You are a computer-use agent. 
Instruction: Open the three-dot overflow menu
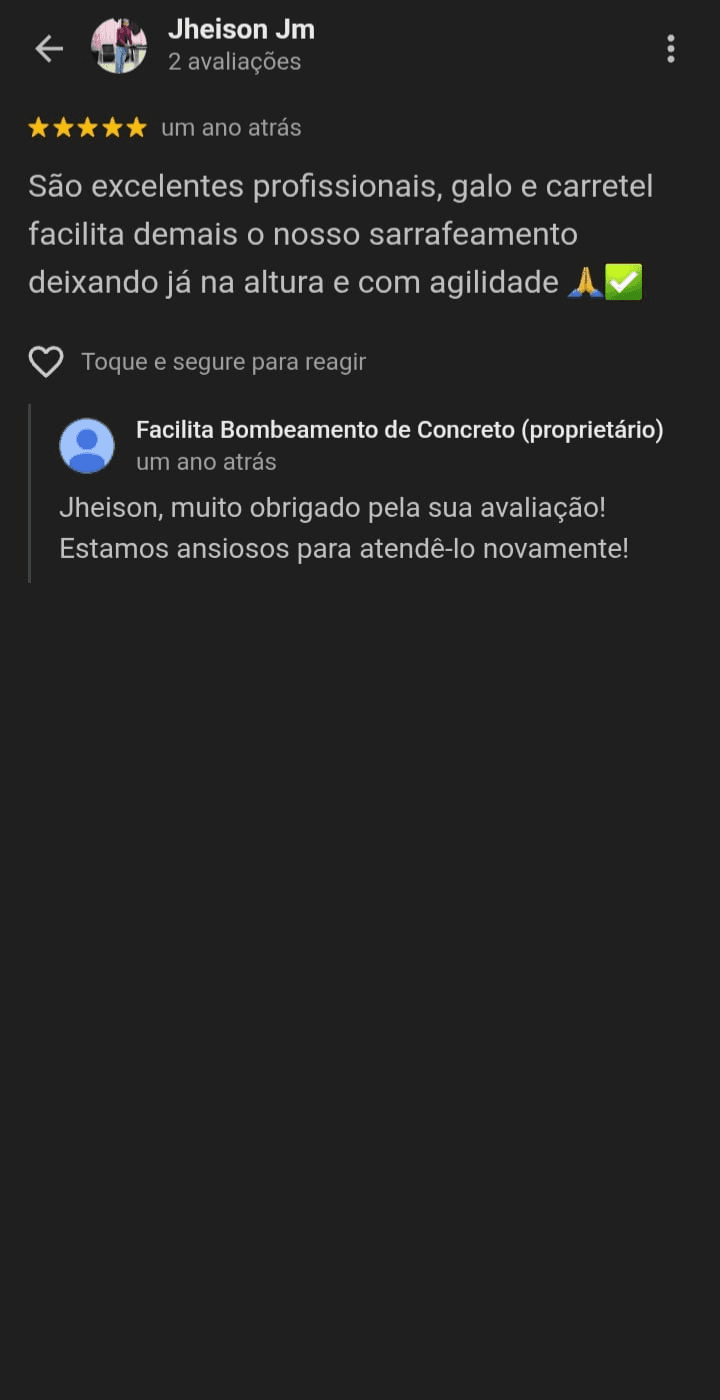coord(671,47)
